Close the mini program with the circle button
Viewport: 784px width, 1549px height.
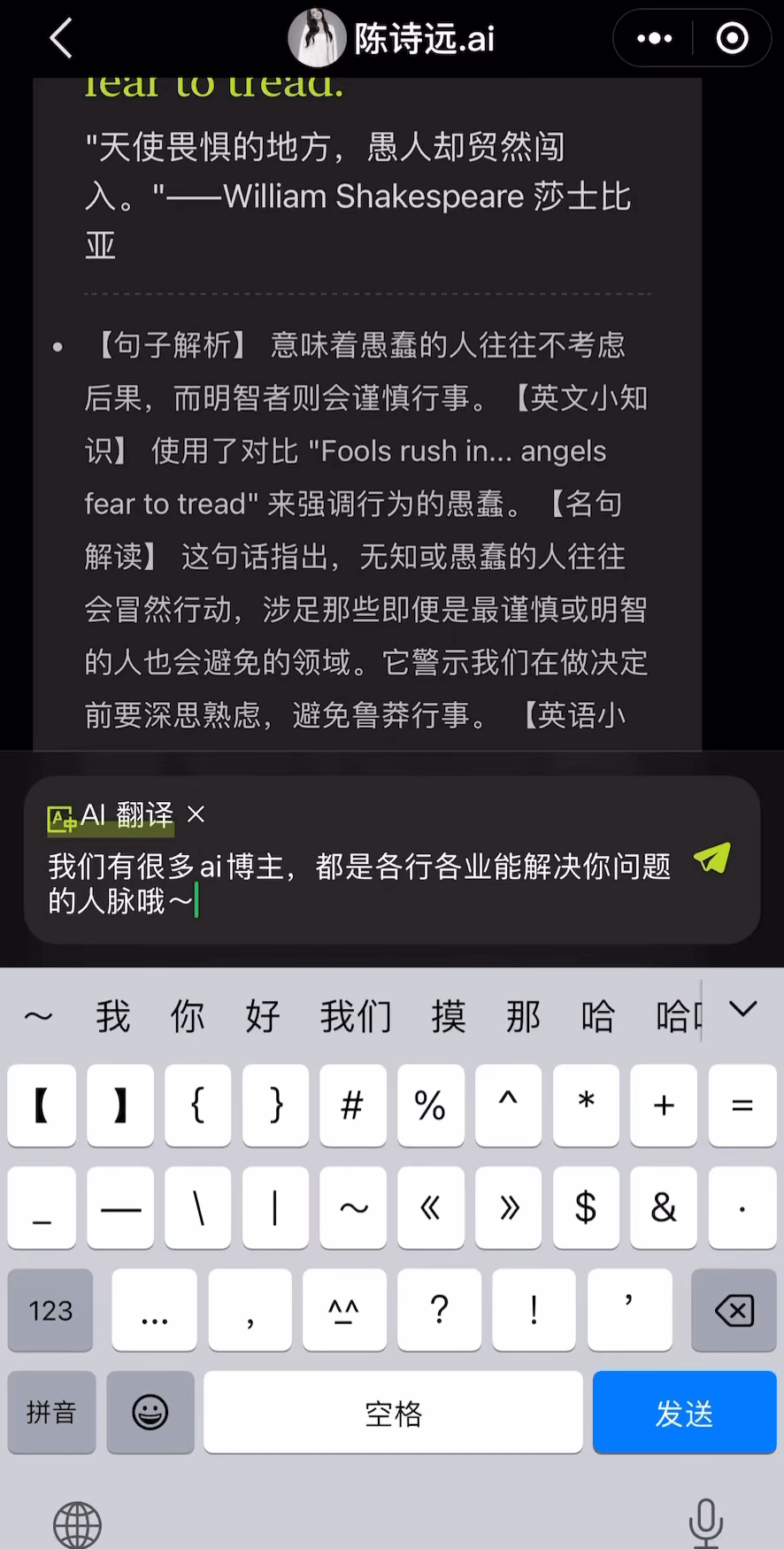(x=732, y=38)
